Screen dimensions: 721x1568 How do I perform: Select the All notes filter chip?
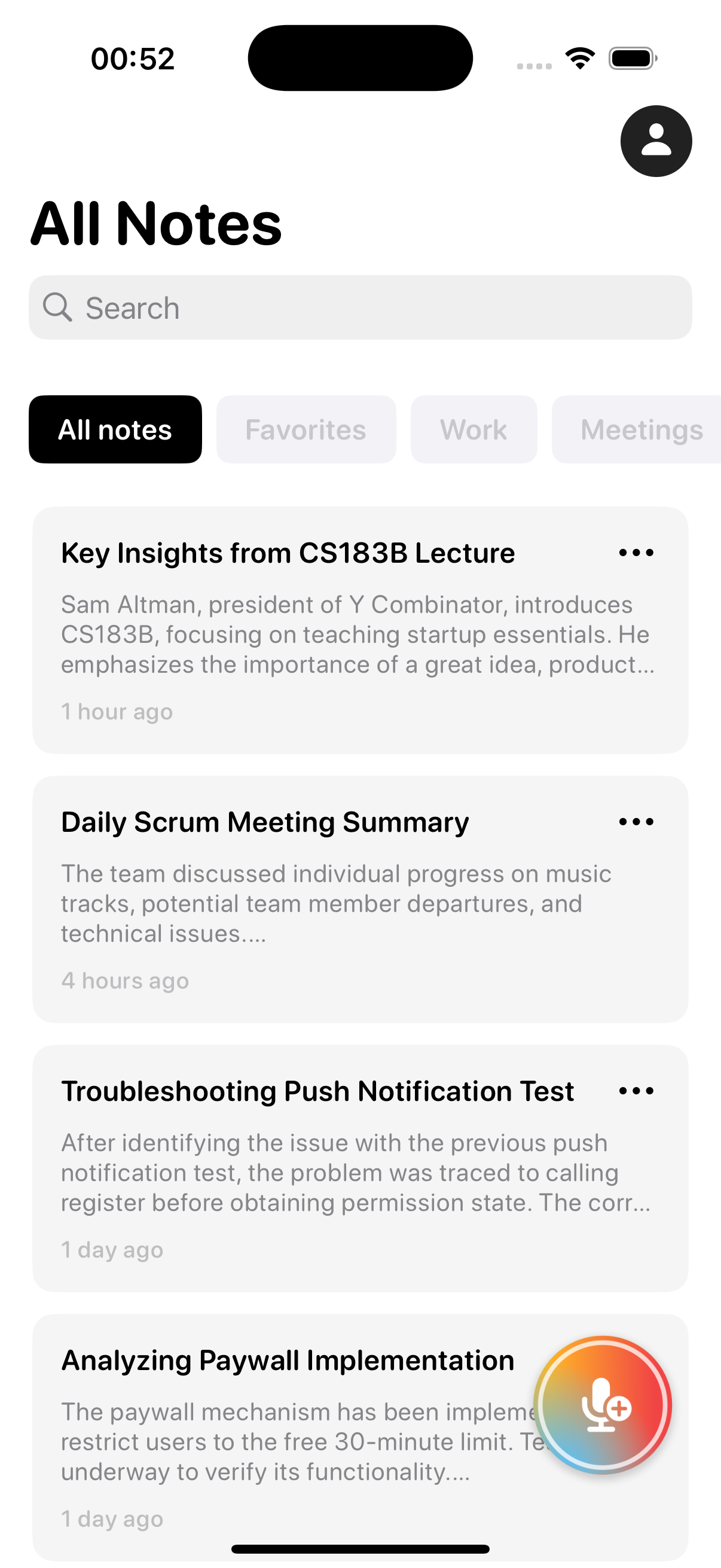click(115, 430)
